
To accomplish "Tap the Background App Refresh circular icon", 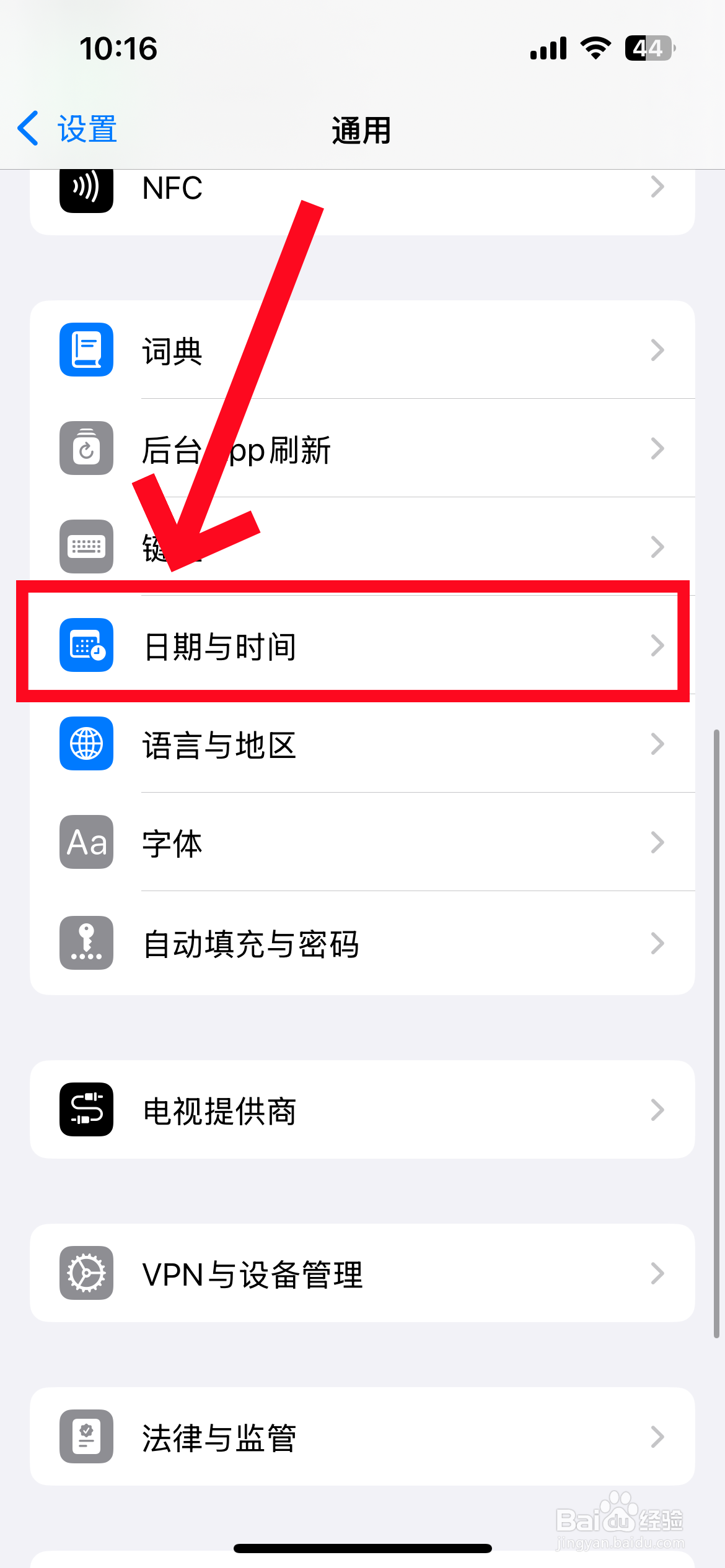I will pyautogui.click(x=86, y=448).
